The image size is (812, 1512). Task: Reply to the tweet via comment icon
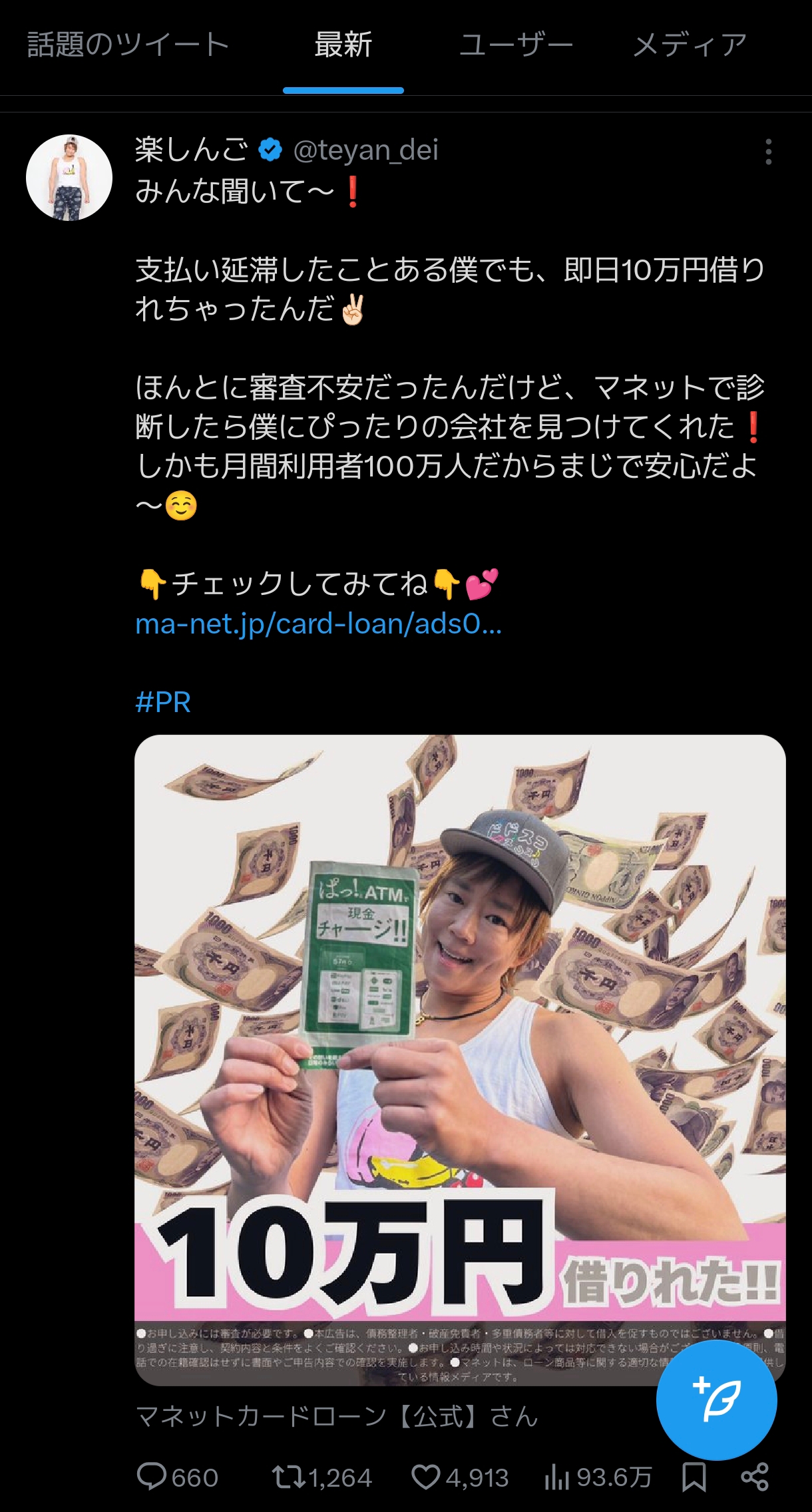coord(152,1477)
